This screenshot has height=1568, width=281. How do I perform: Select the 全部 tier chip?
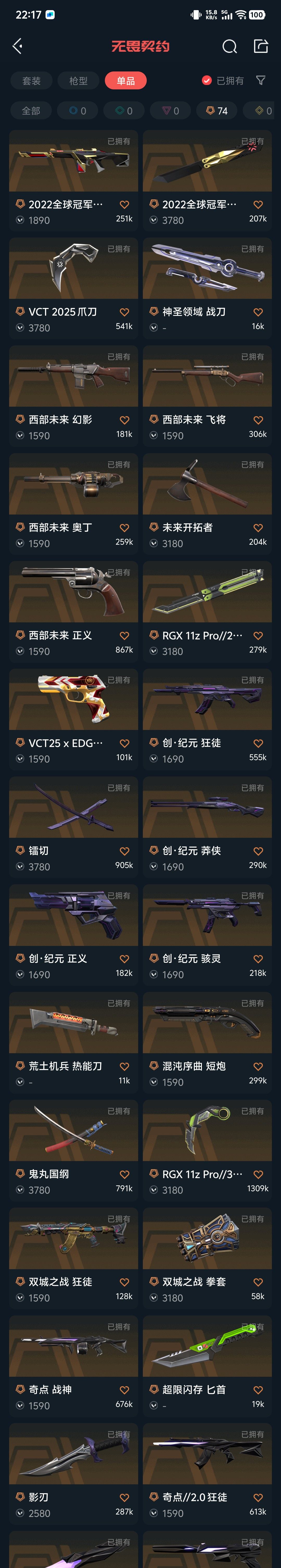[31, 111]
